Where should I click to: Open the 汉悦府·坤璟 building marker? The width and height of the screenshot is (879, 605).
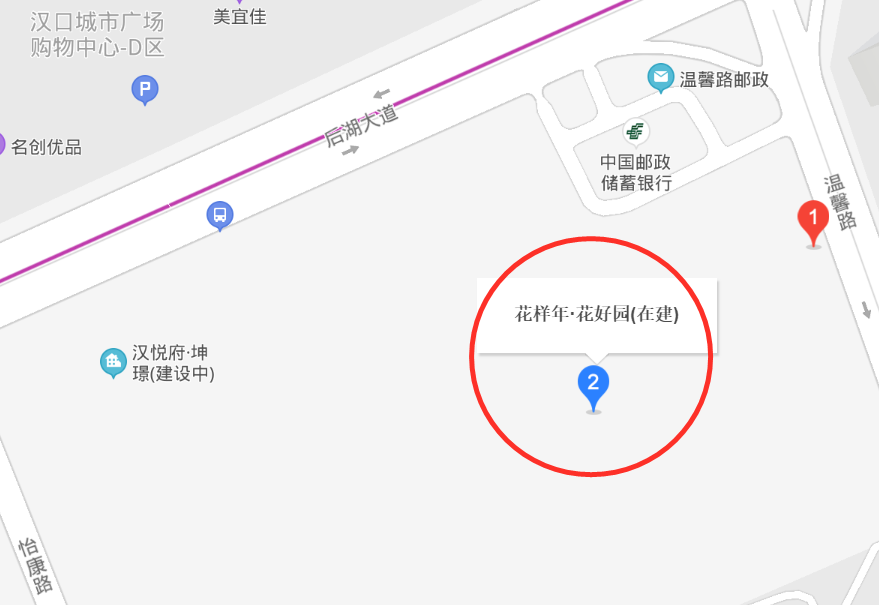pyautogui.click(x=113, y=360)
